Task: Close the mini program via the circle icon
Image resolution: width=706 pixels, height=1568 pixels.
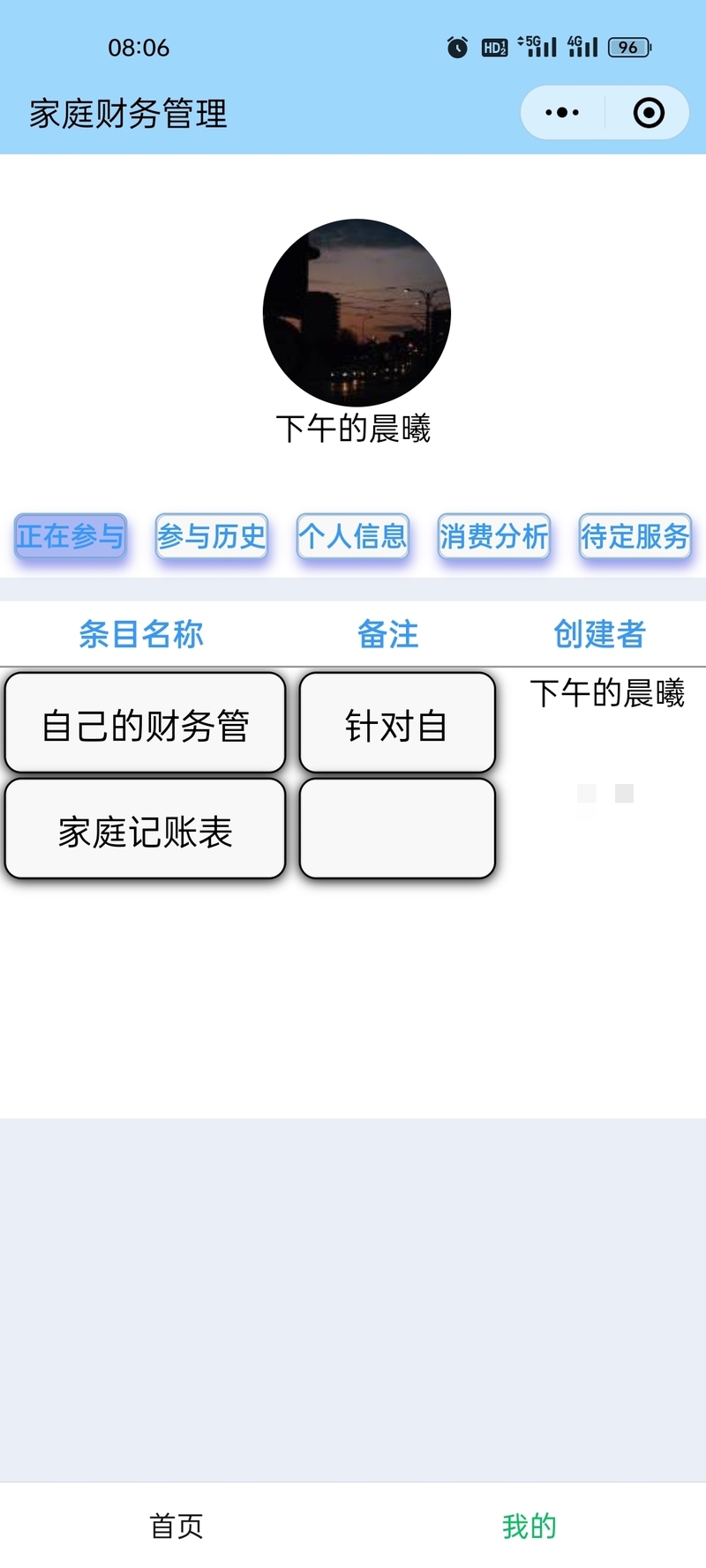Action: [x=649, y=113]
